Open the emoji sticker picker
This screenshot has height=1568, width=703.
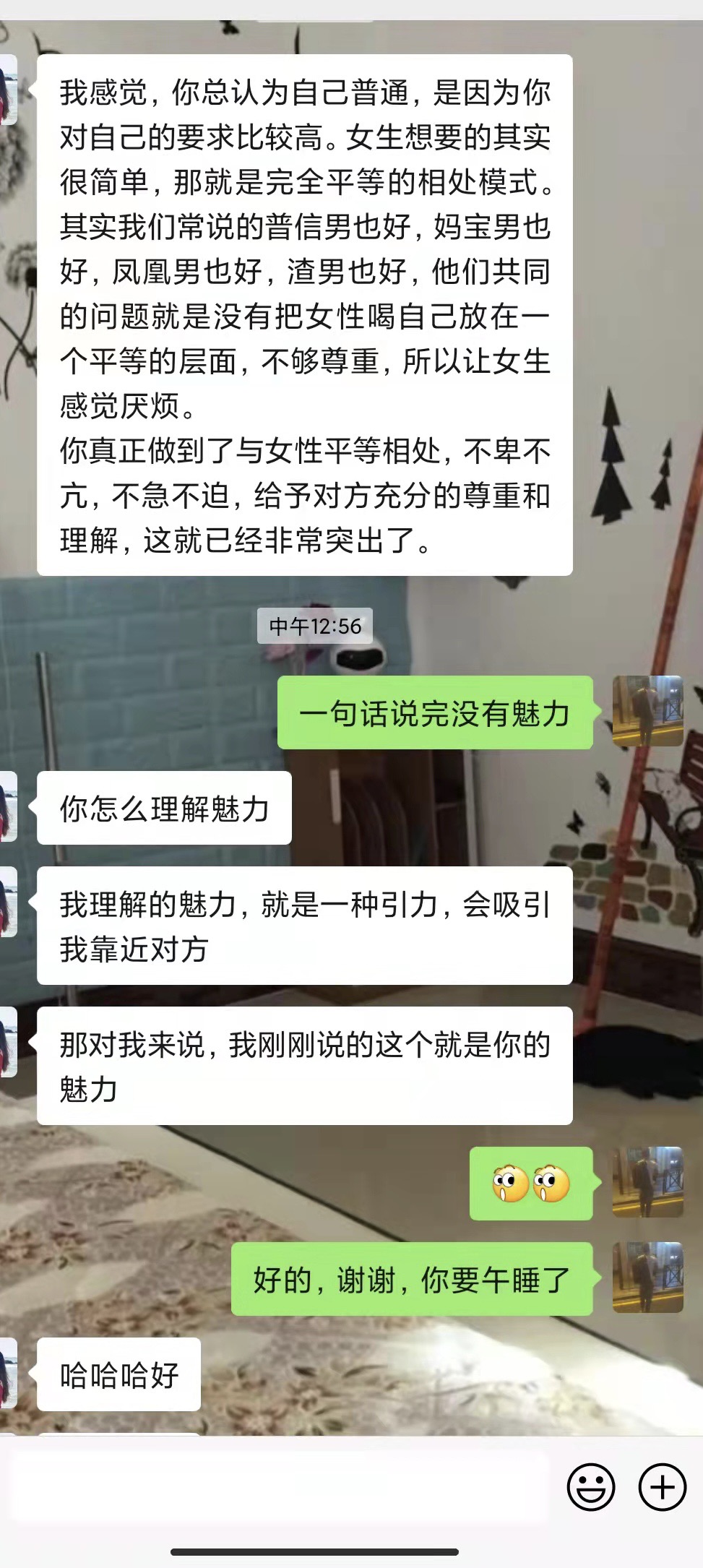[x=590, y=1487]
